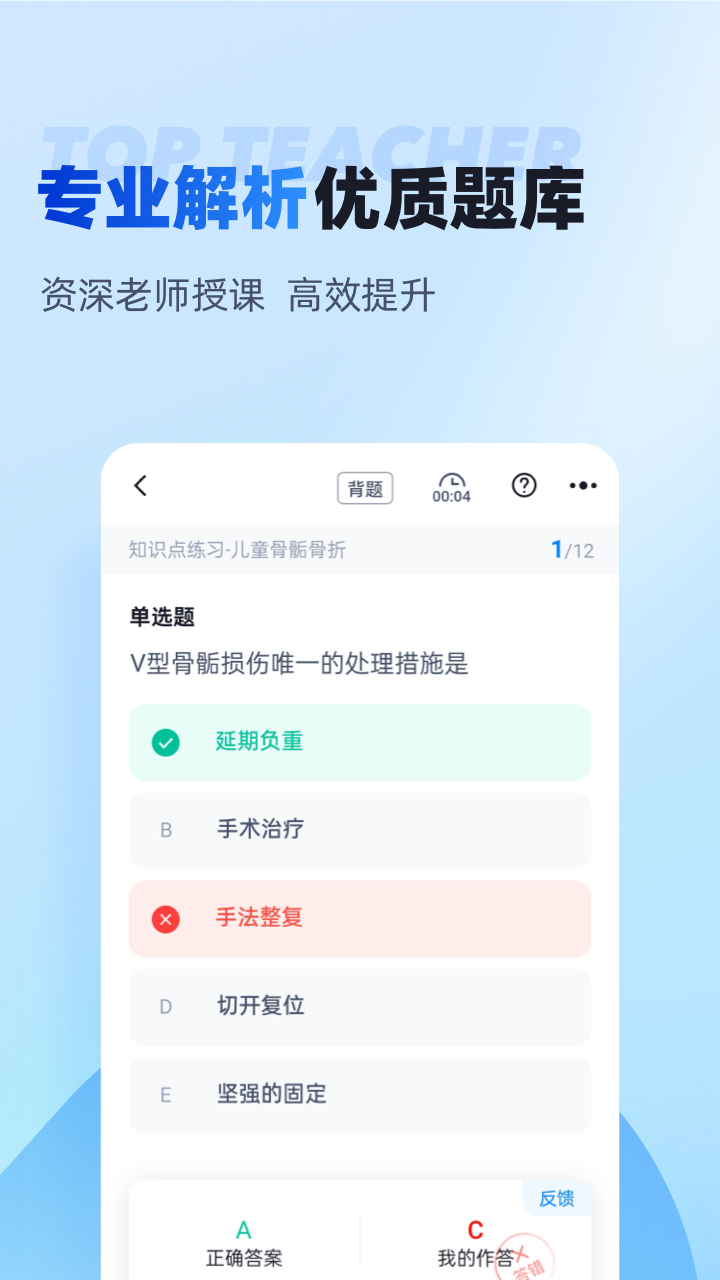Click the question text about V型骨骺损伤
Screen dimensions: 720x1280
[x=300, y=661]
